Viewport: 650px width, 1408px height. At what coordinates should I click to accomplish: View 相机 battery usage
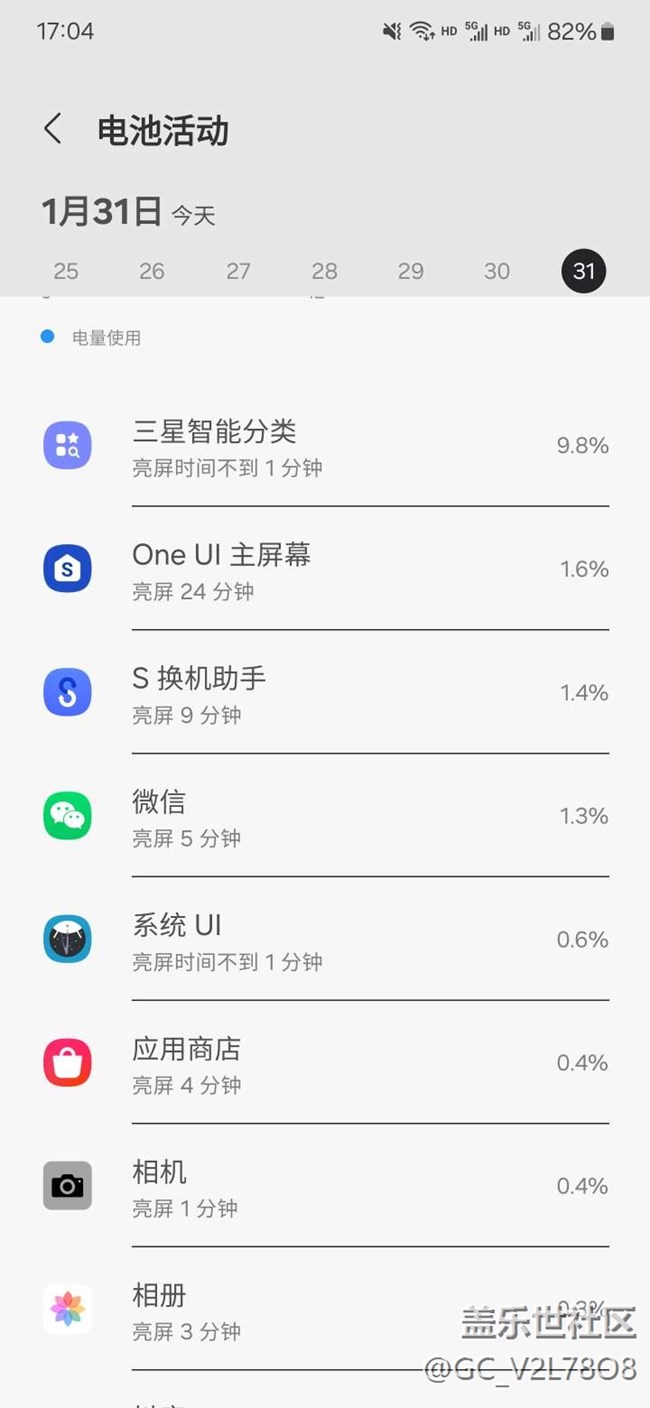coord(325,1186)
